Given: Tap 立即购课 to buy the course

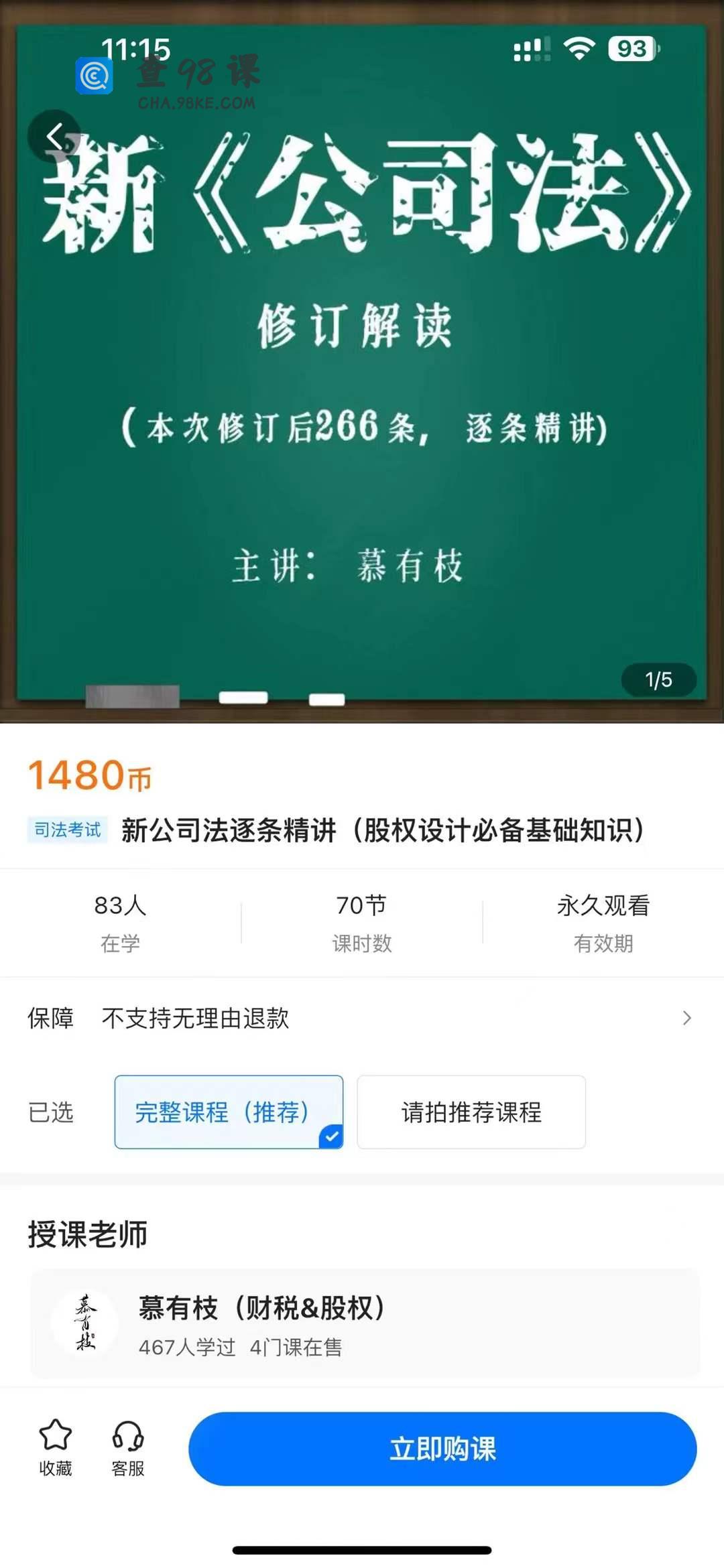Looking at the screenshot, I should 442,1448.
